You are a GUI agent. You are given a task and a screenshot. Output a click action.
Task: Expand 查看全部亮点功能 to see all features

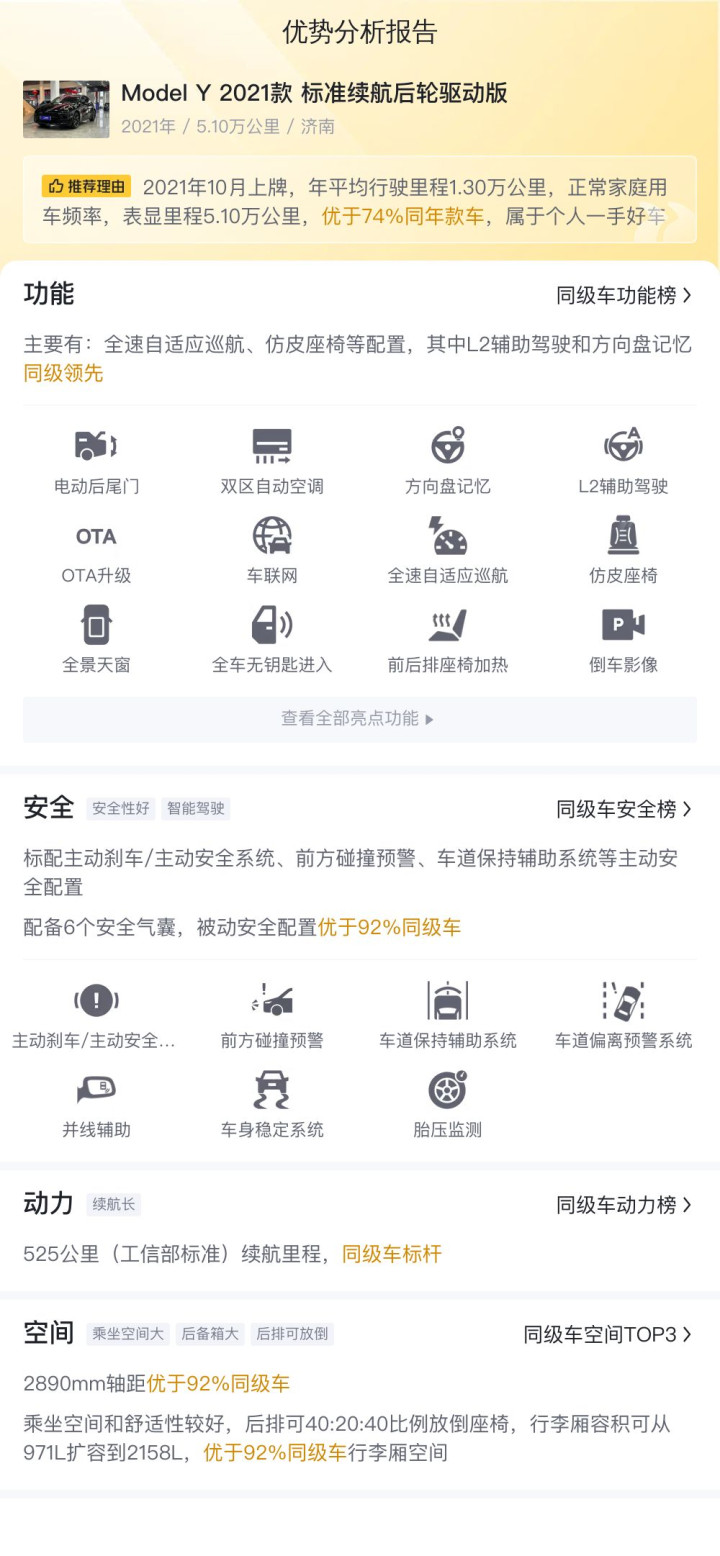tap(359, 719)
